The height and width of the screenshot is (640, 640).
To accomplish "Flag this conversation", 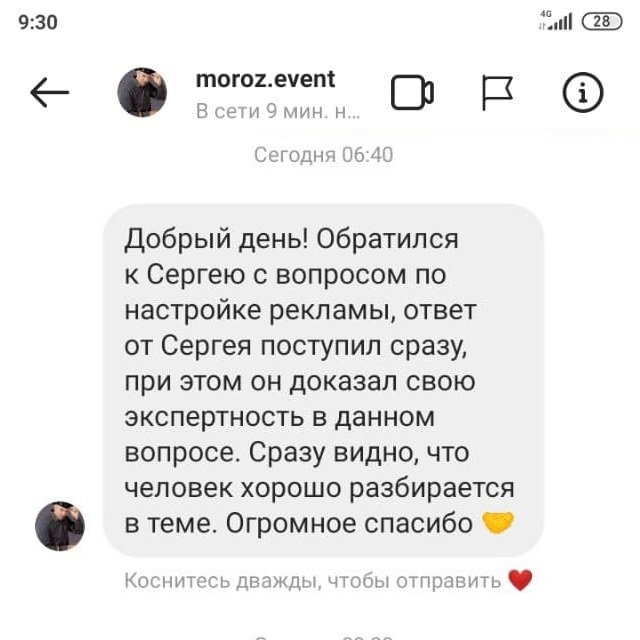I will coord(497,93).
